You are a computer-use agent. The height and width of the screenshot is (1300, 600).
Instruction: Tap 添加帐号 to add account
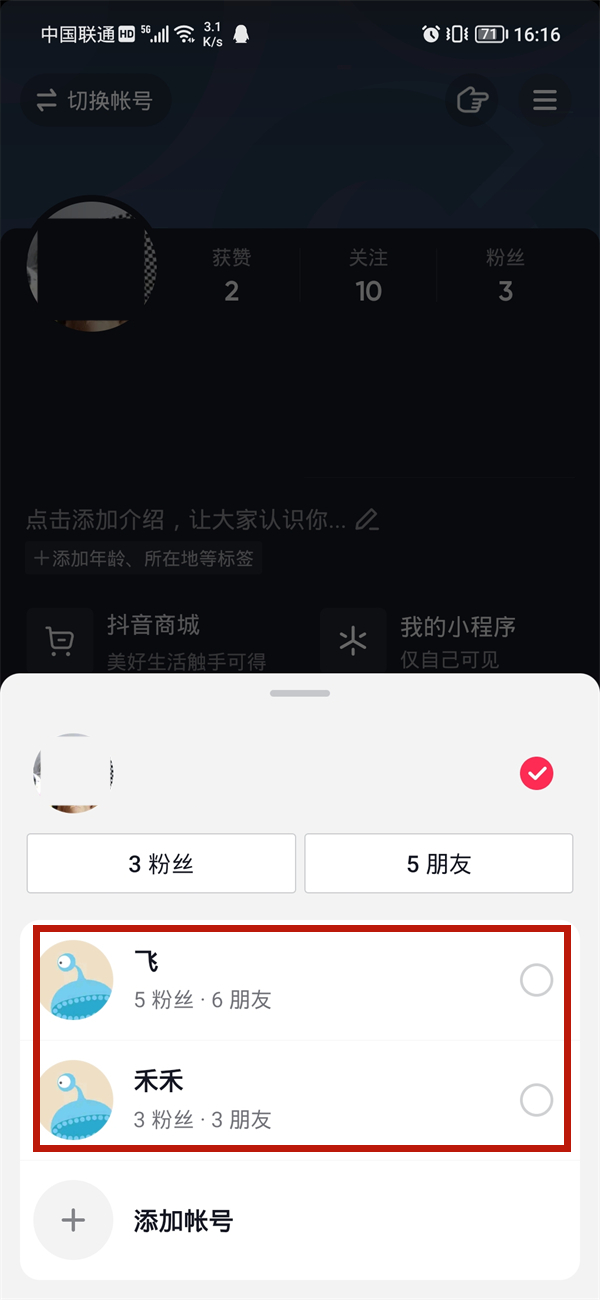[x=183, y=1221]
